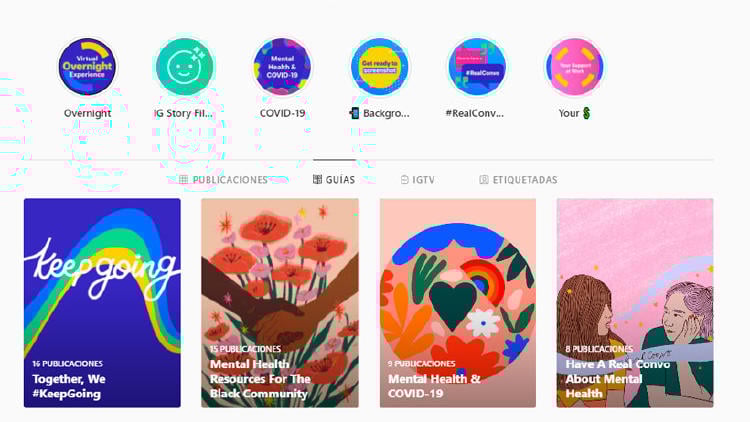
Task: Open the Together, We #KeepGoing guide
Action: pos(102,302)
